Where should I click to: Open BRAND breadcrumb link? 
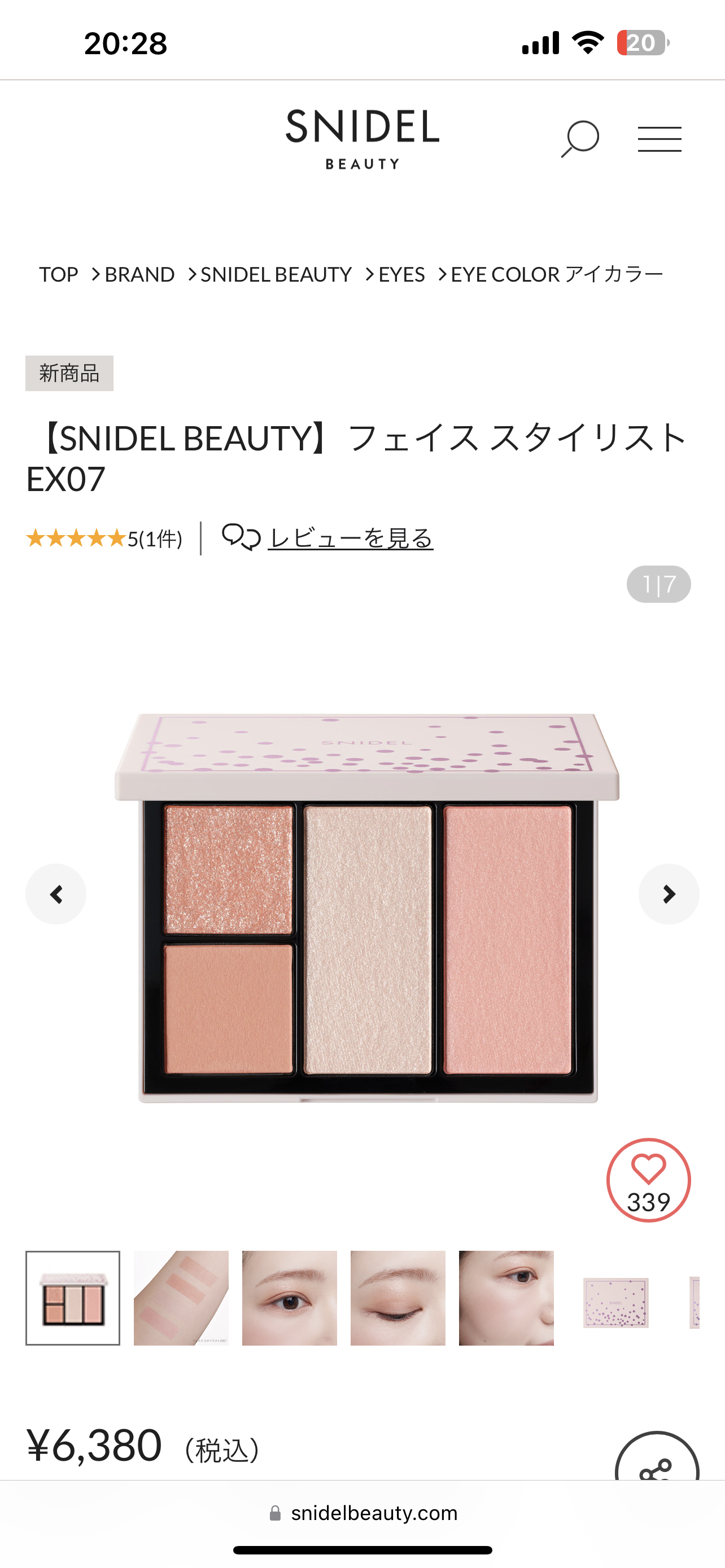[139, 274]
